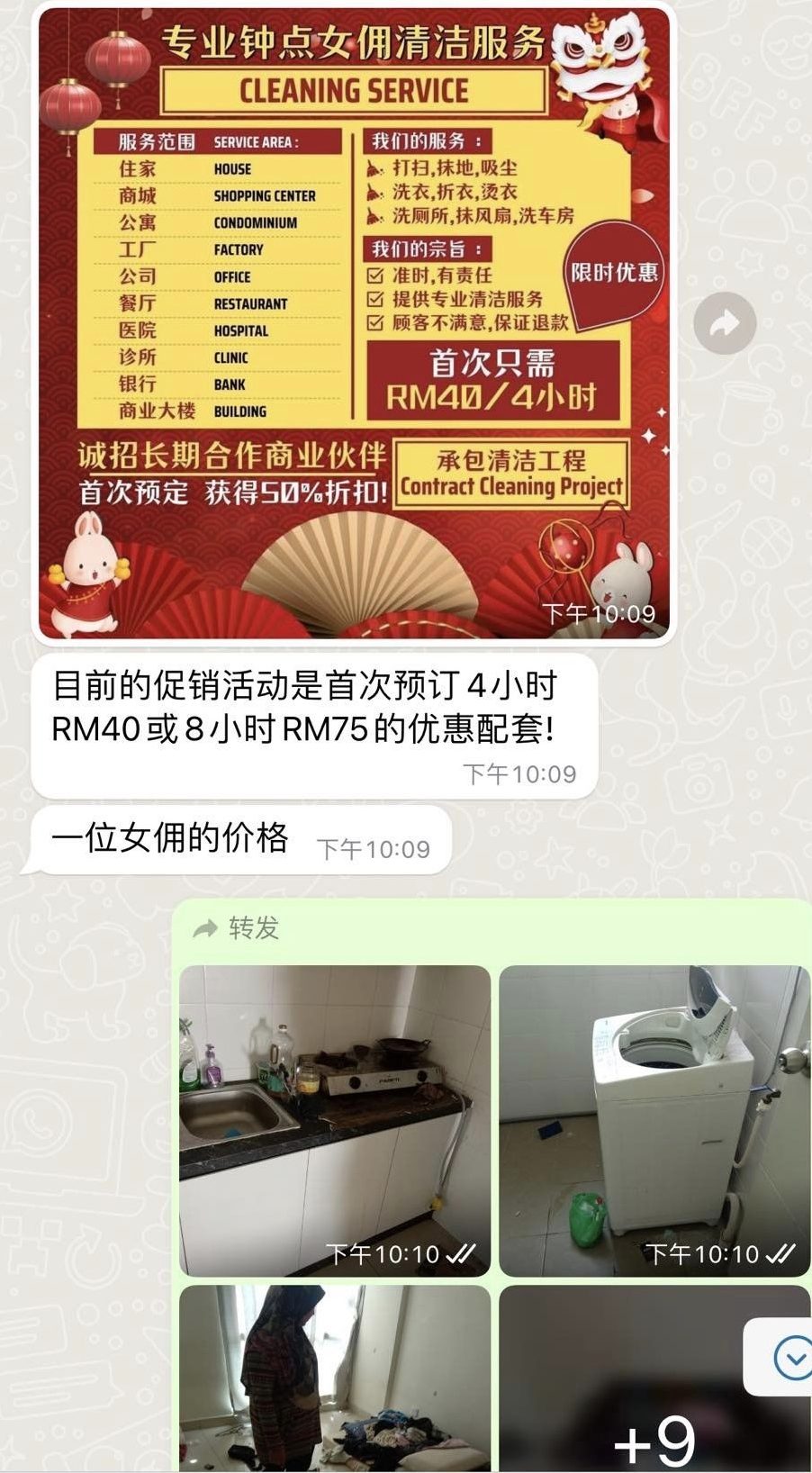The image size is (812, 1473).
Task: Tap the 10:09 timestamp under the poster
Action: [600, 611]
